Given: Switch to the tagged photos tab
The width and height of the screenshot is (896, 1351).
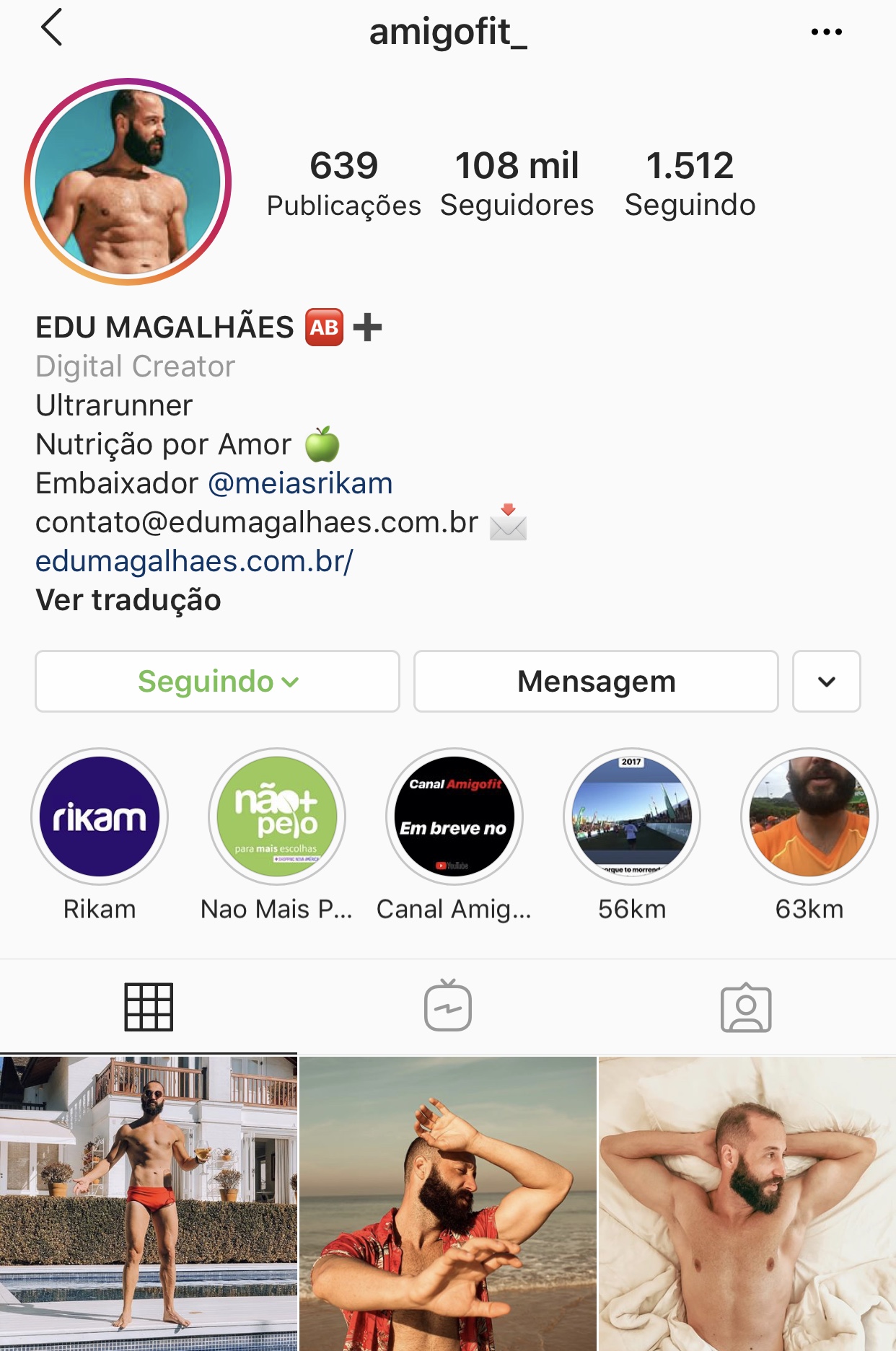Looking at the screenshot, I should coord(746,1006).
